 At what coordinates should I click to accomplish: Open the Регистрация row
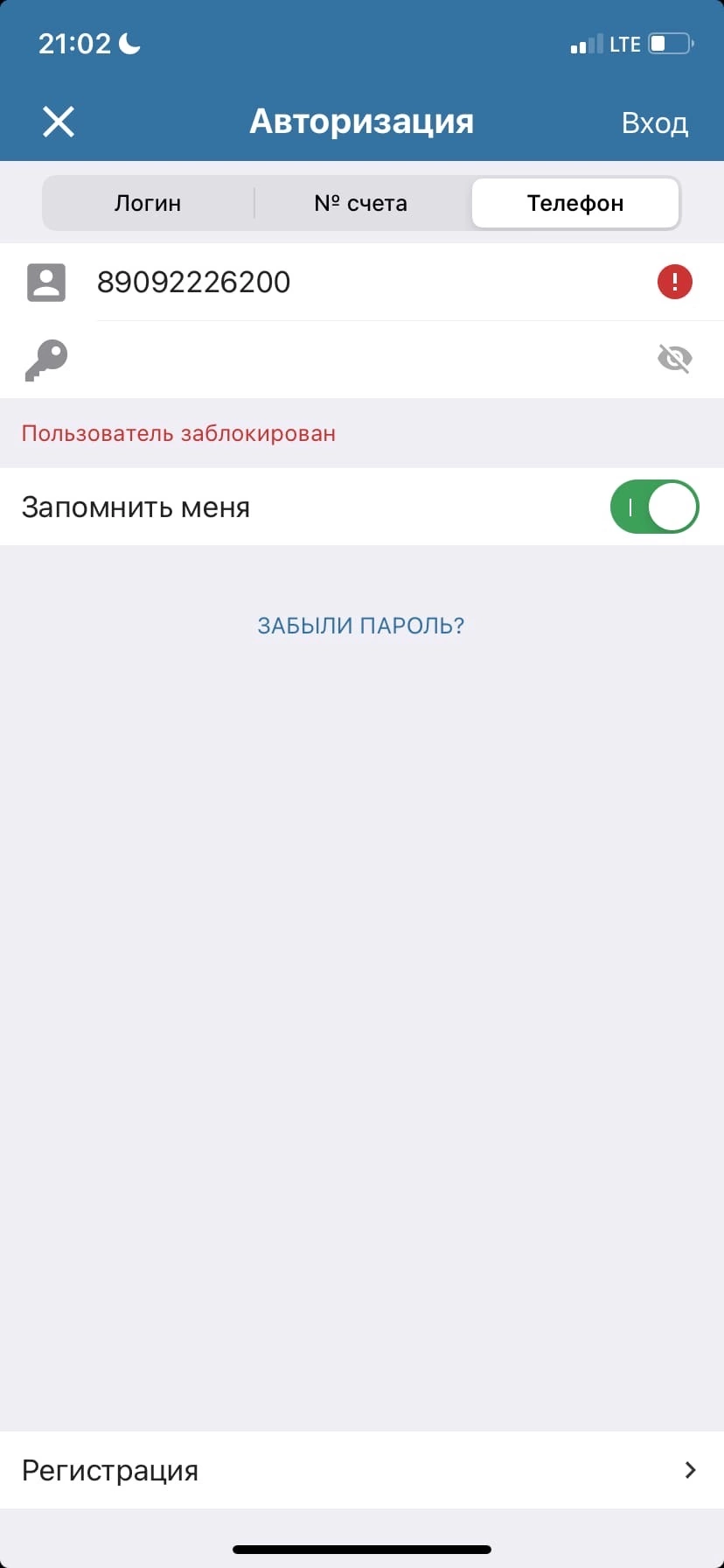[362, 1470]
